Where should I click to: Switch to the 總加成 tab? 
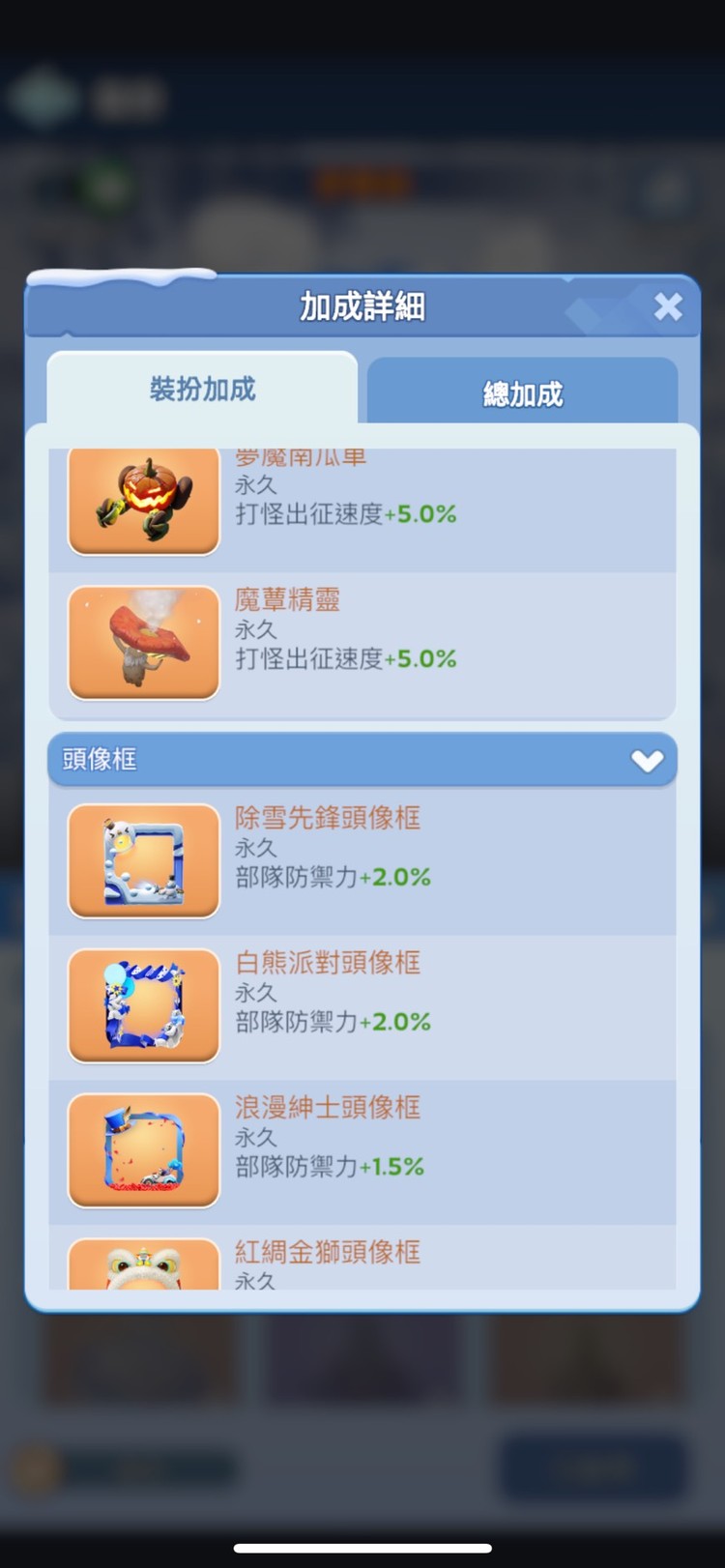click(520, 392)
